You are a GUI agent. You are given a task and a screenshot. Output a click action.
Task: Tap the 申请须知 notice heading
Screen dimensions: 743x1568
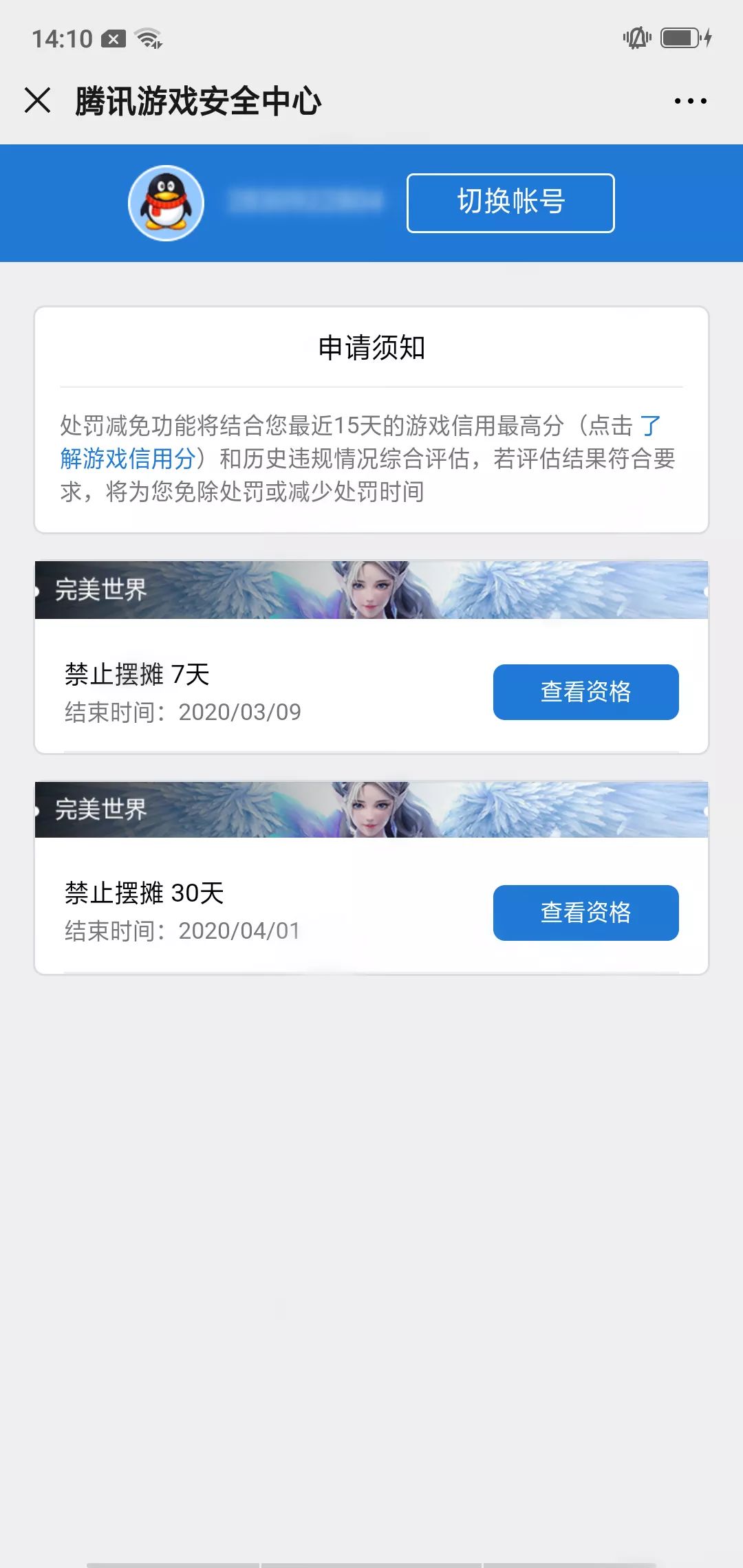coord(371,349)
